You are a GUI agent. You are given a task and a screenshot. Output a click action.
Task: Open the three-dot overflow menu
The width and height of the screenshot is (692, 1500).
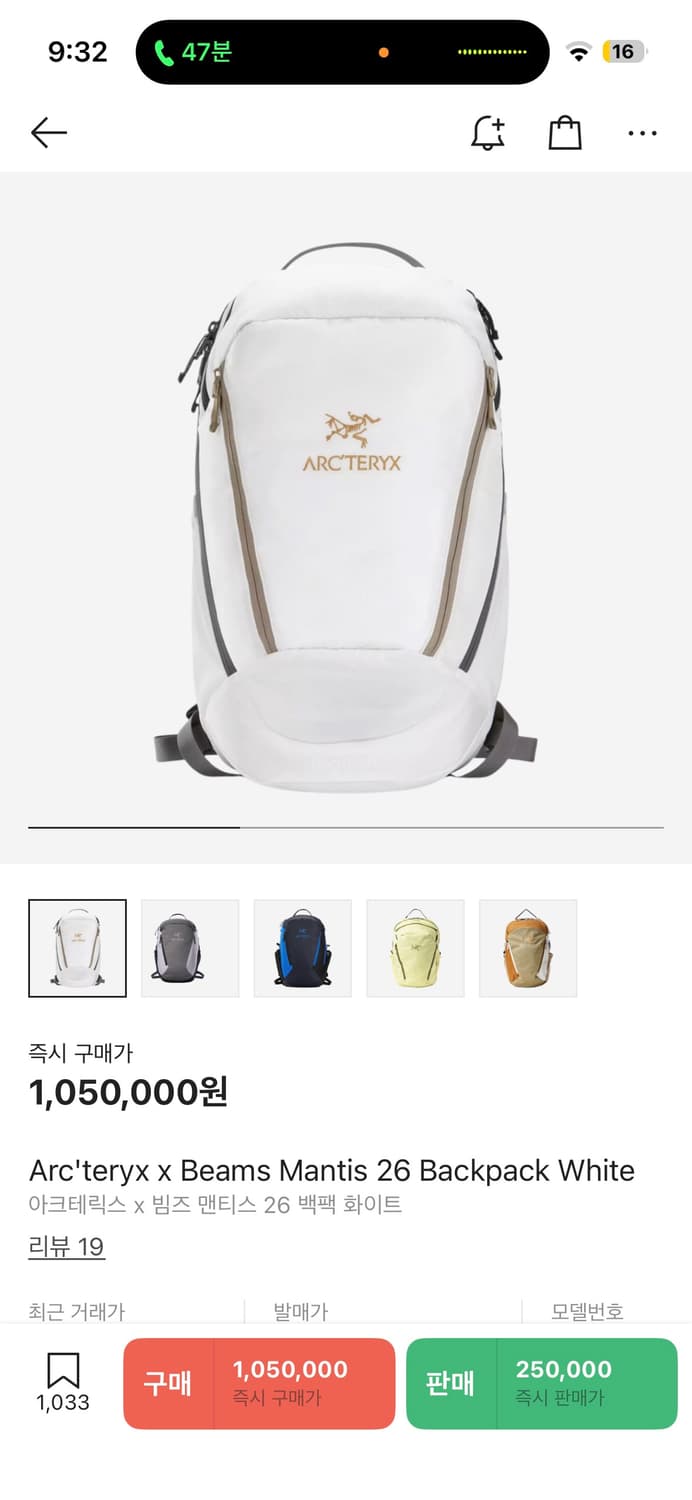point(642,132)
